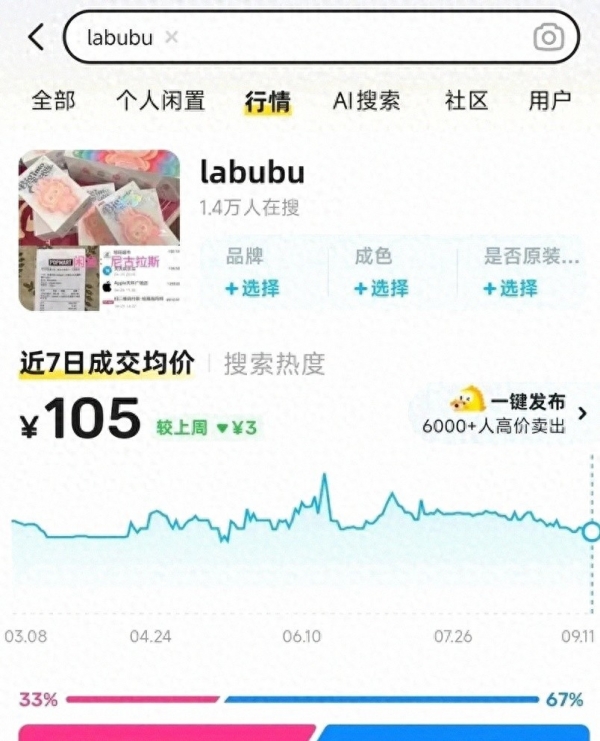
Task: Switch to the 社区 tab
Action: coord(466,100)
